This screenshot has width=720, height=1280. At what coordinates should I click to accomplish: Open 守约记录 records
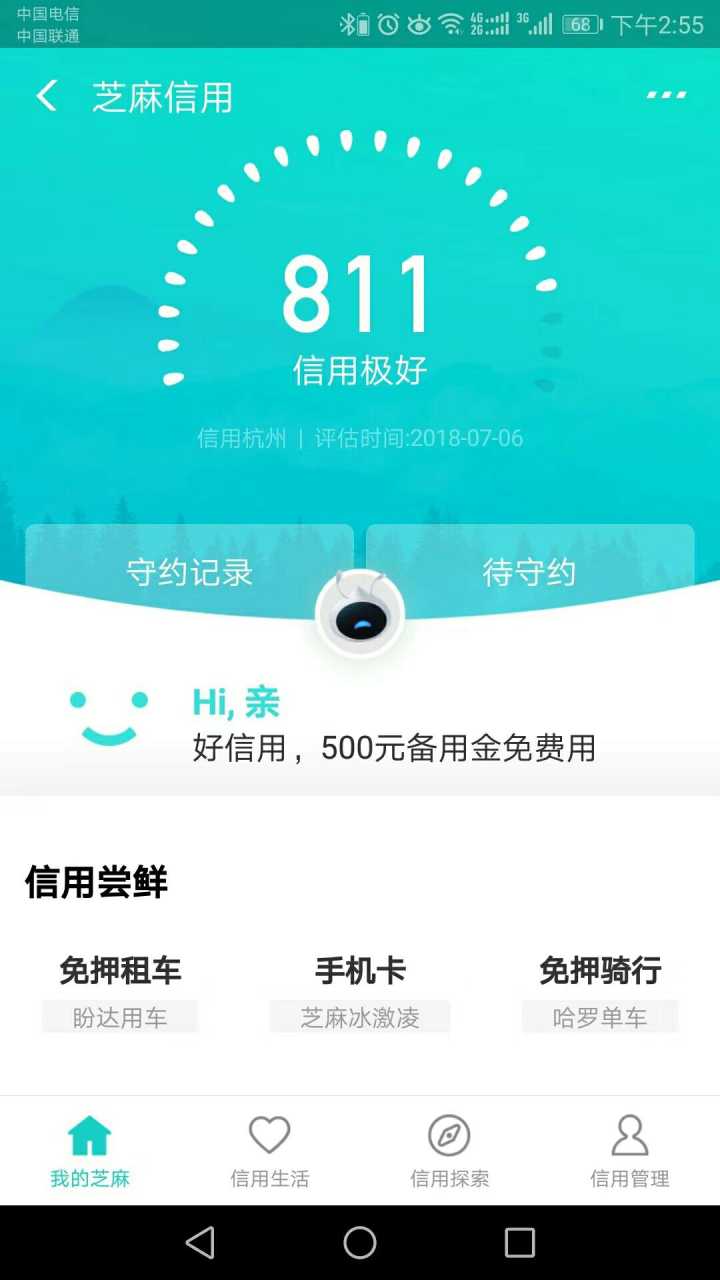click(189, 572)
